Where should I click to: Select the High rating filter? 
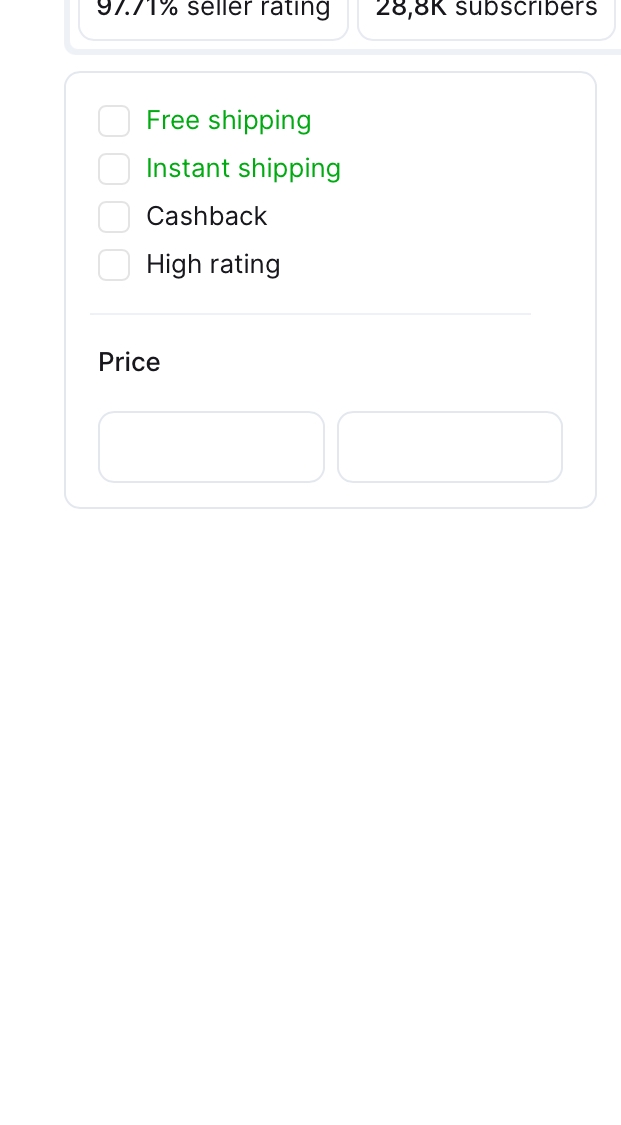click(x=114, y=265)
